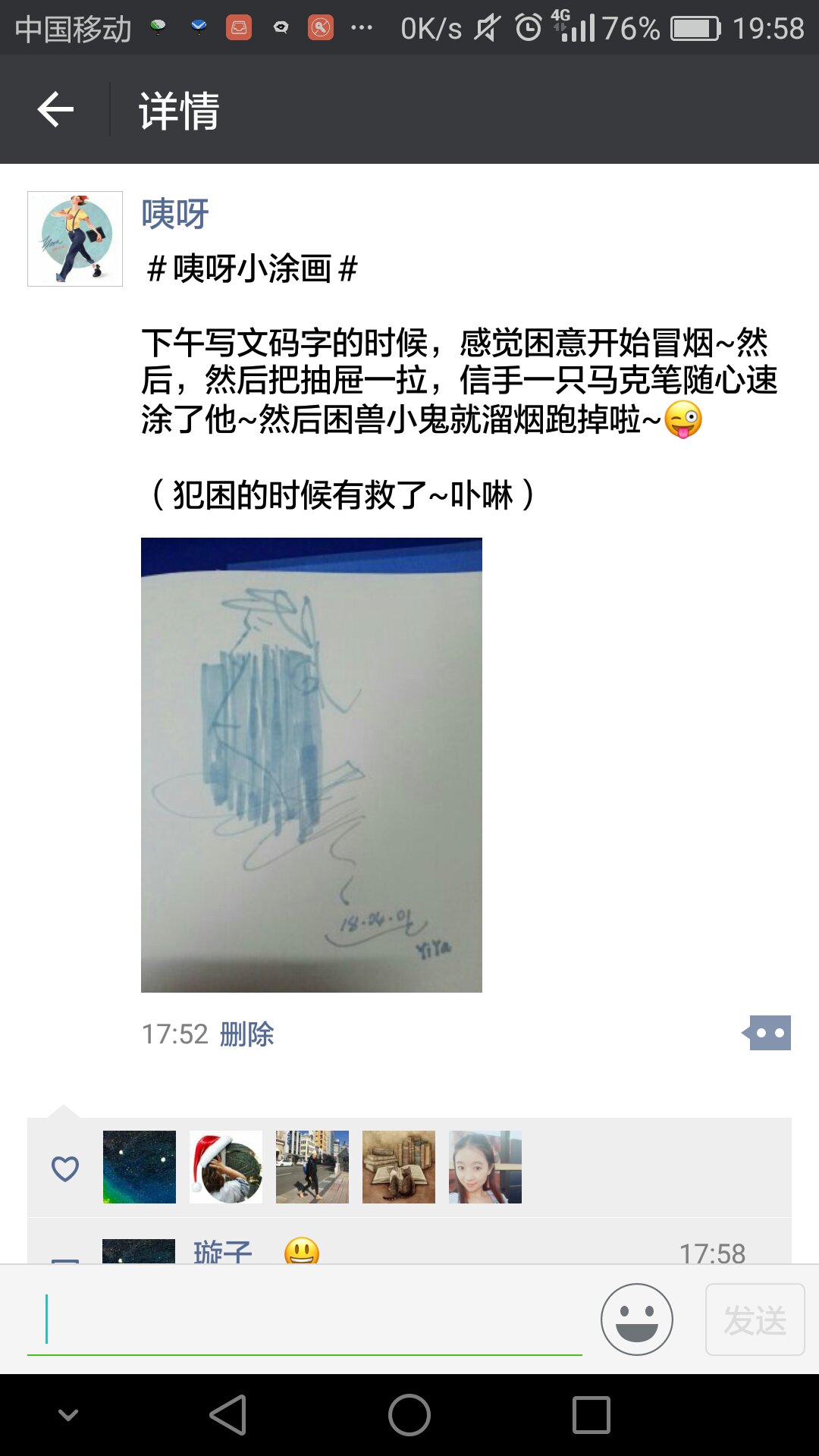Open commenter 璇子's profile name
This screenshot has width=819, height=1456.
click(x=222, y=1251)
